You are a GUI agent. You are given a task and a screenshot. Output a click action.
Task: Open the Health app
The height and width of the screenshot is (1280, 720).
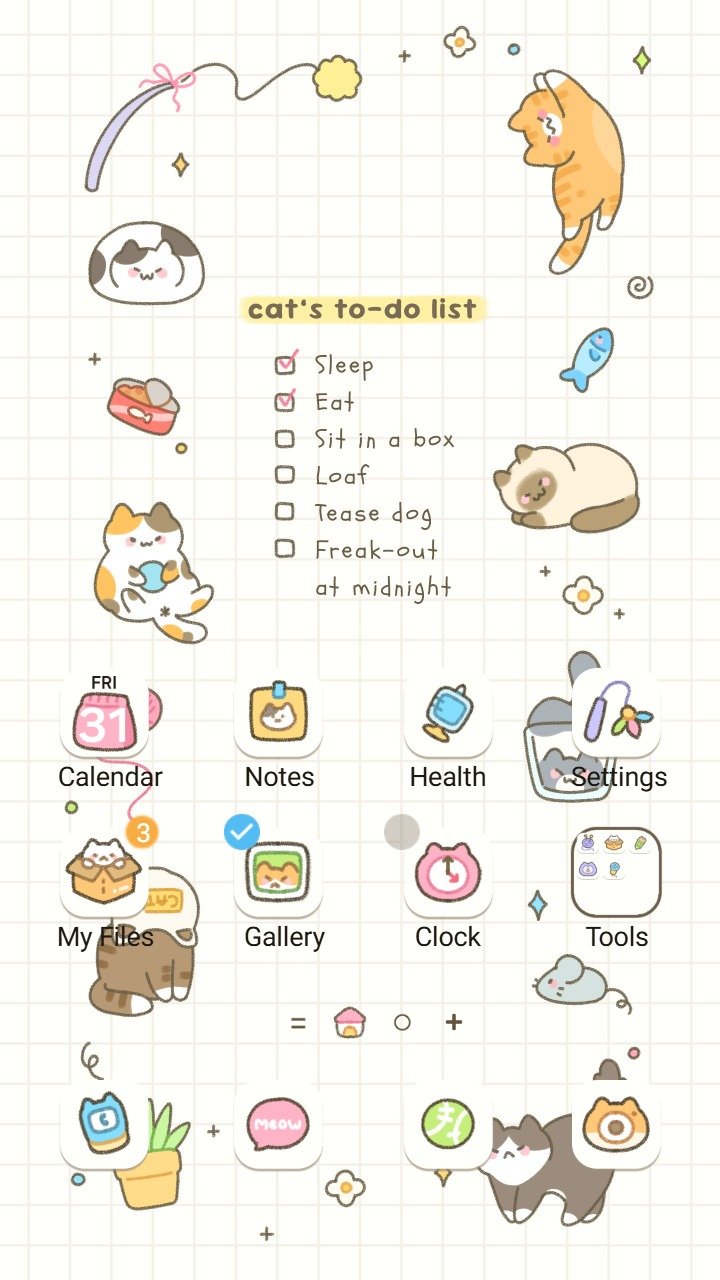tap(447, 716)
